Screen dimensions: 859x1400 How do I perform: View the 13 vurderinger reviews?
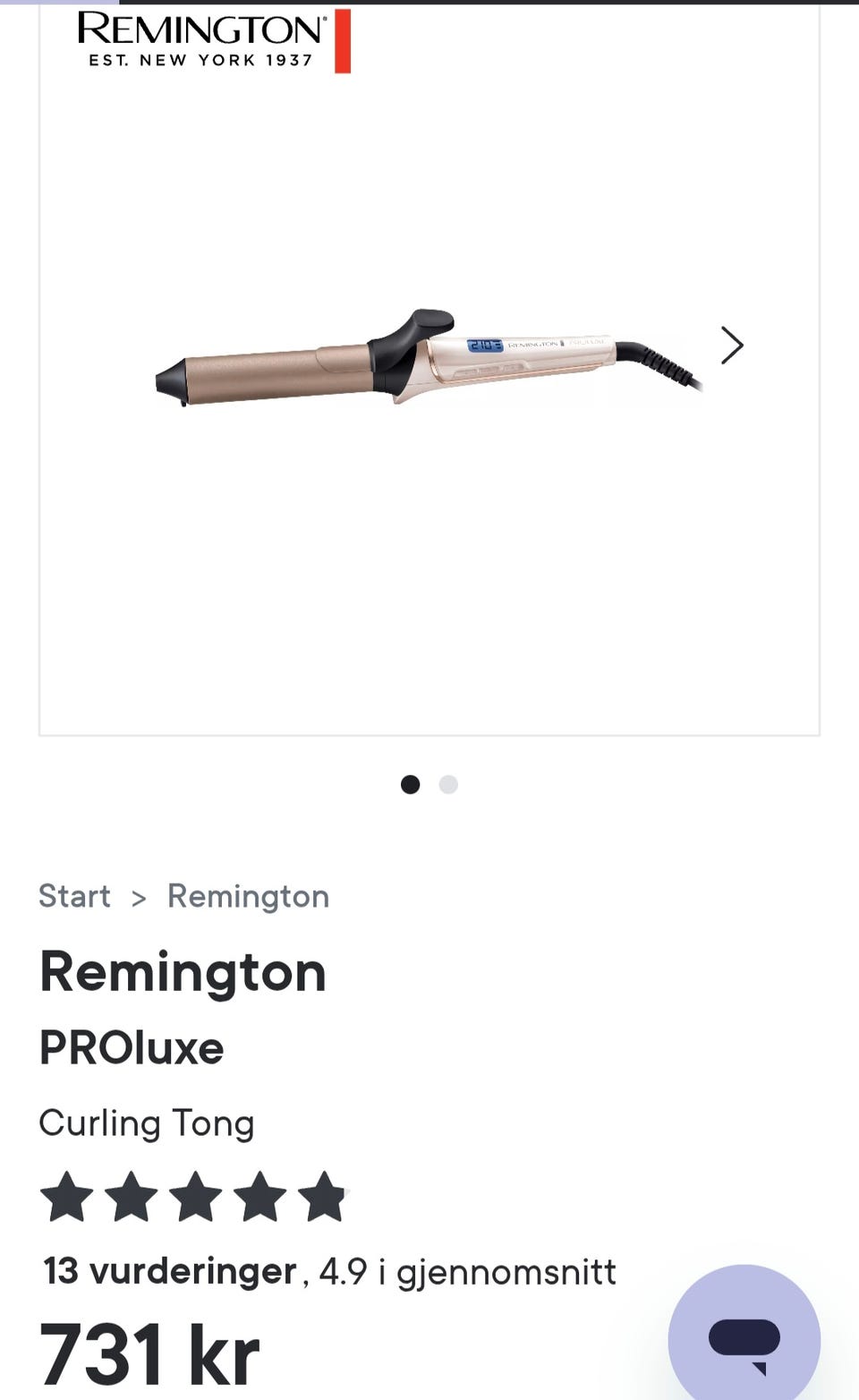pyautogui.click(x=170, y=1271)
